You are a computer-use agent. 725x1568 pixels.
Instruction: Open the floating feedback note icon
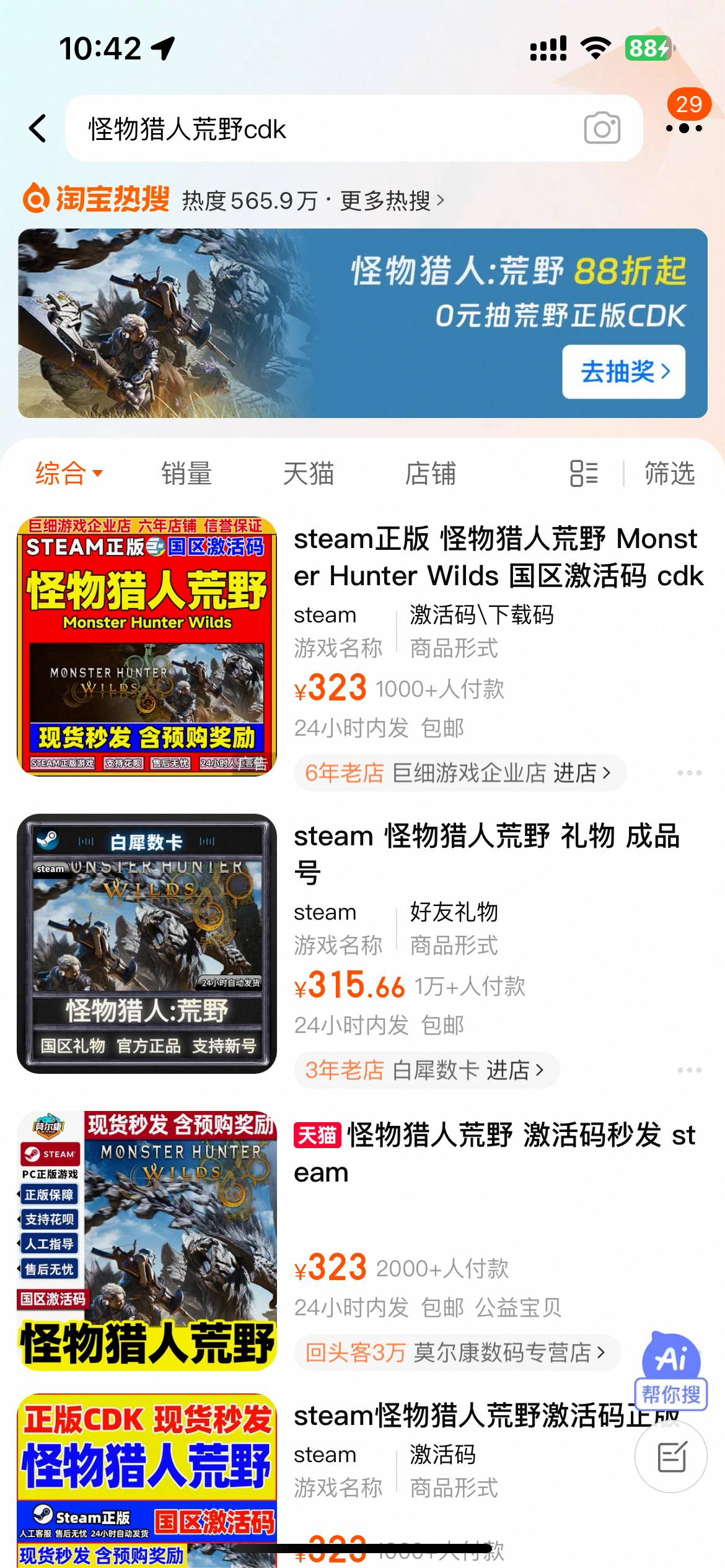tap(671, 1457)
